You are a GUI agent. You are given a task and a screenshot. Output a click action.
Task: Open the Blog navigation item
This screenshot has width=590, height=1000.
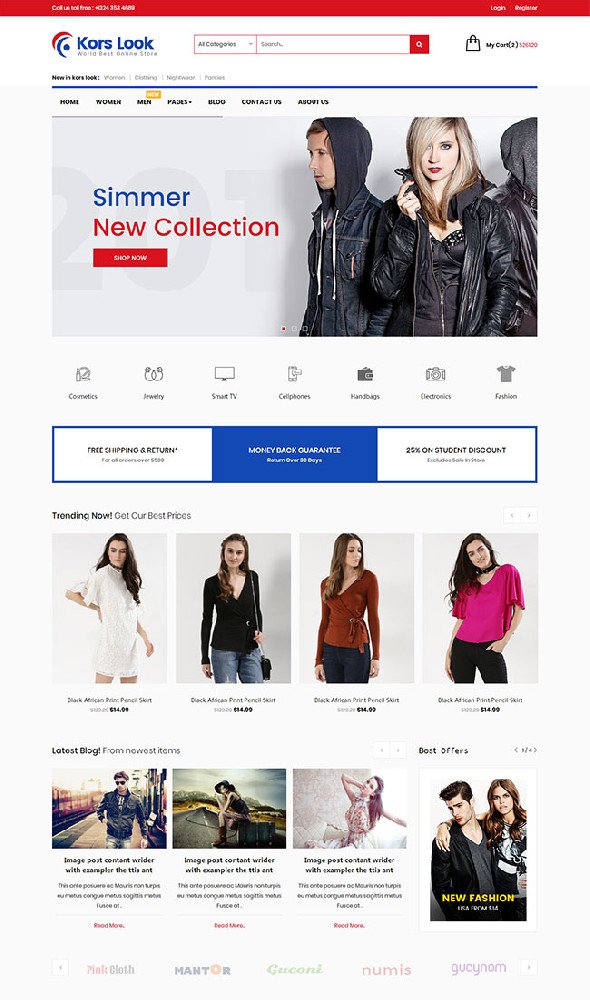[217, 102]
